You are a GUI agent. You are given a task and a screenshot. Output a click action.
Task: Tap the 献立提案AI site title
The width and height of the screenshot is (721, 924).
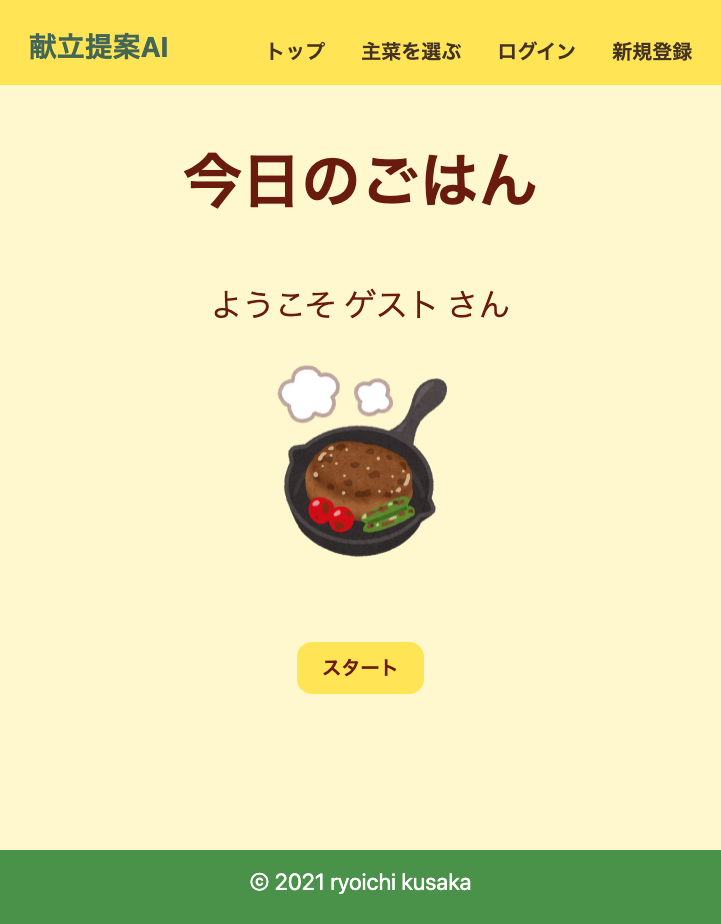coord(98,47)
